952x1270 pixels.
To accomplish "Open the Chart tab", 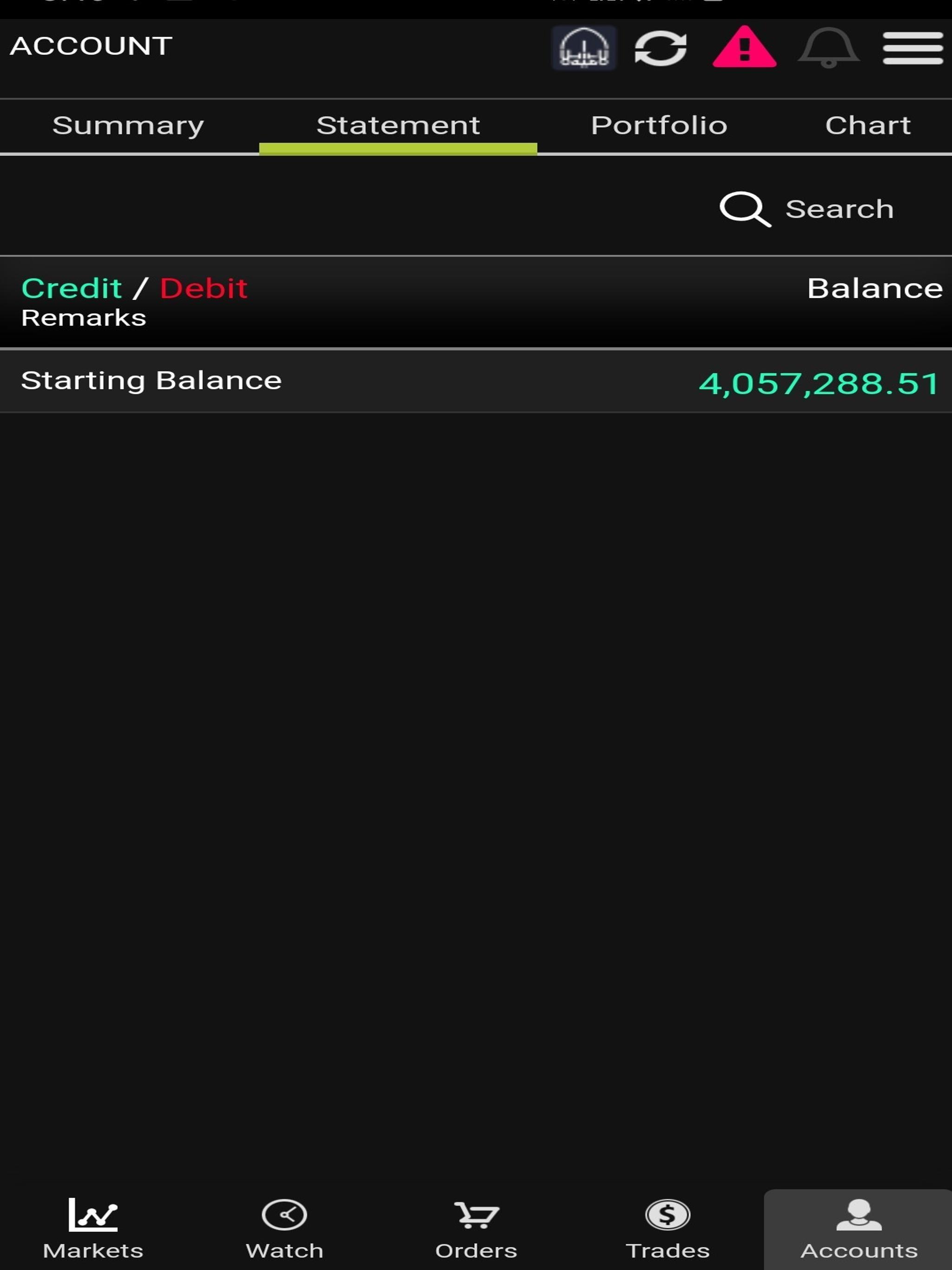I will point(867,126).
